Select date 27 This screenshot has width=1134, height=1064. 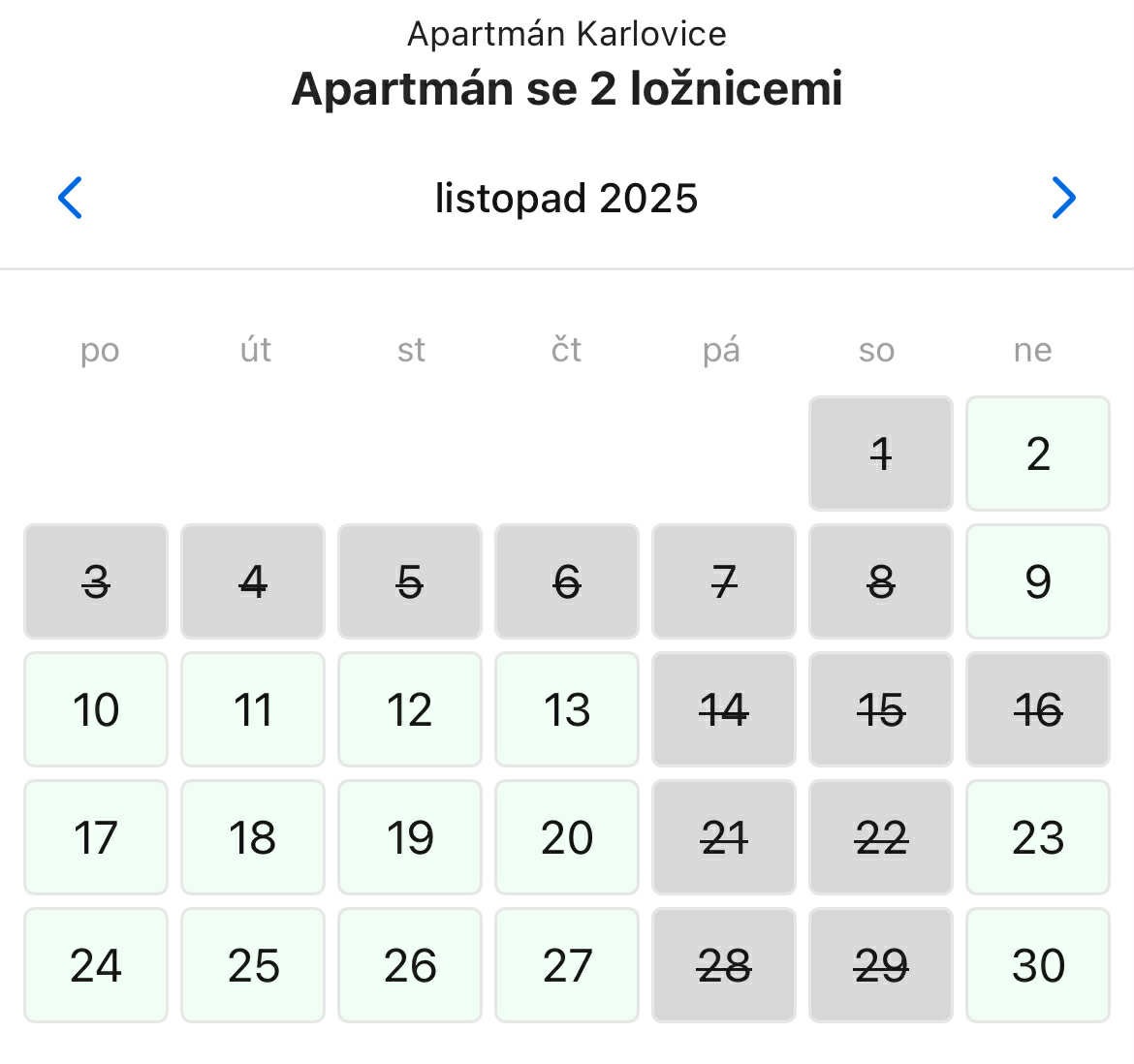pyautogui.click(x=567, y=965)
